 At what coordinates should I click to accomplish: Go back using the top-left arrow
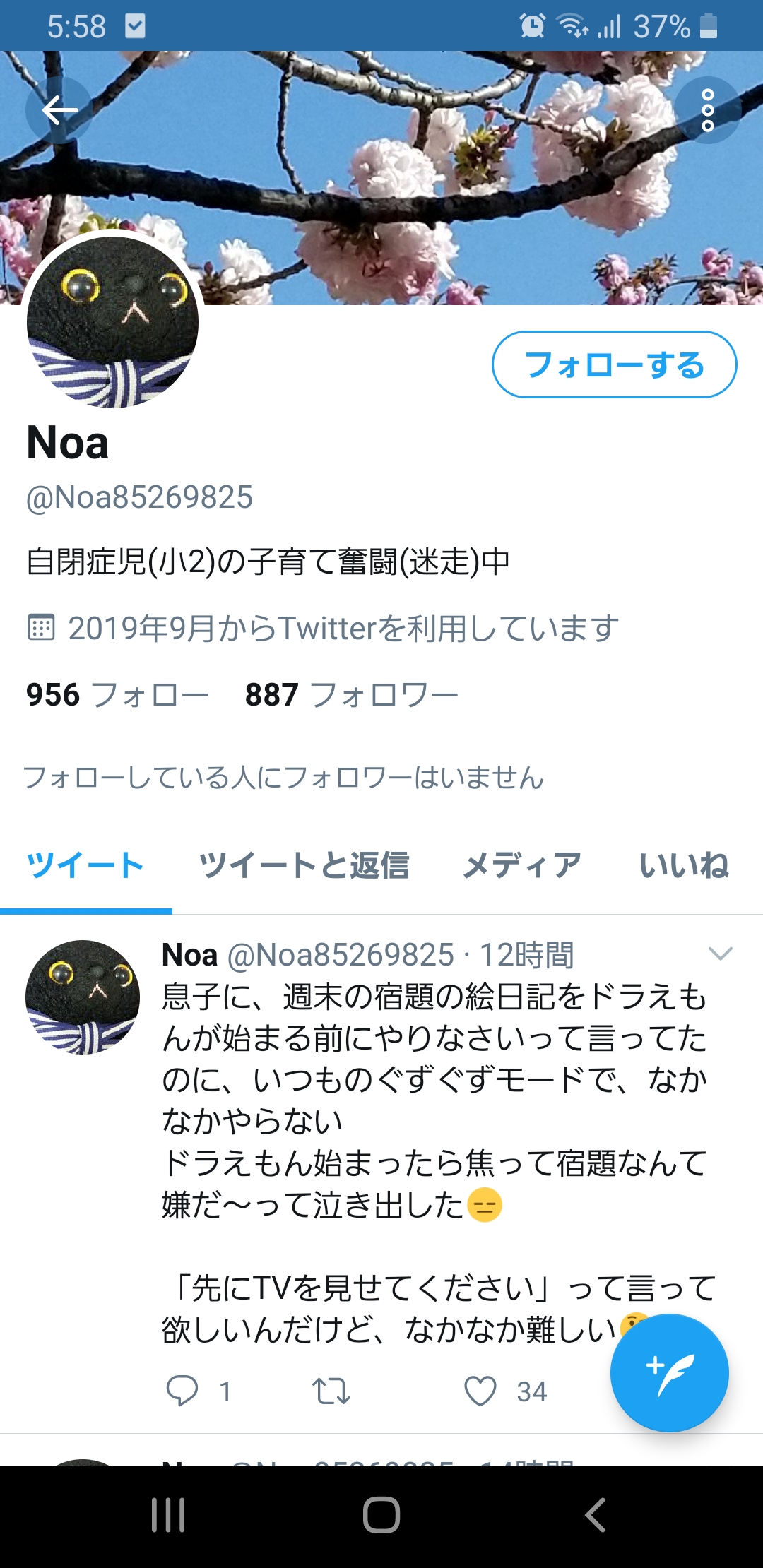[59, 110]
